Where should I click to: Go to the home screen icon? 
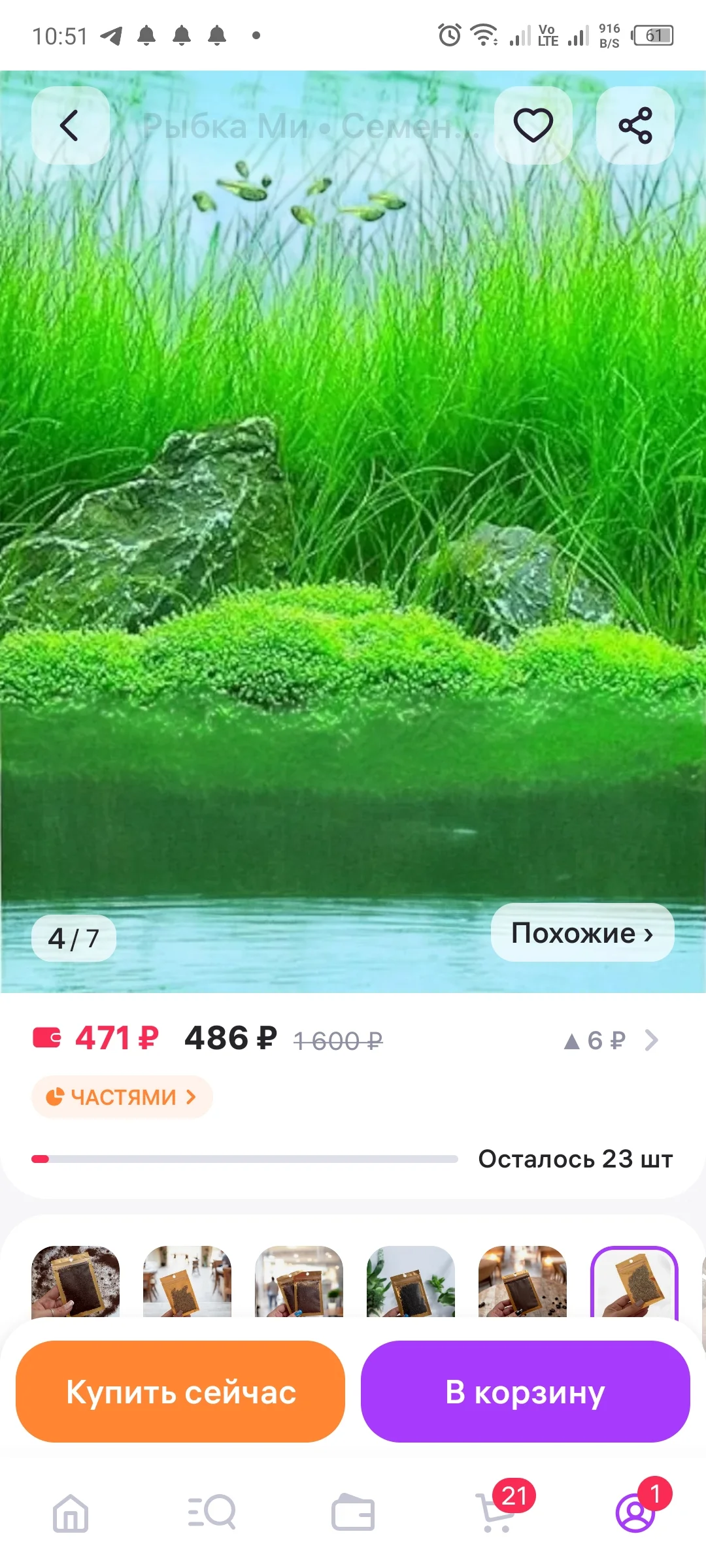tap(71, 1514)
